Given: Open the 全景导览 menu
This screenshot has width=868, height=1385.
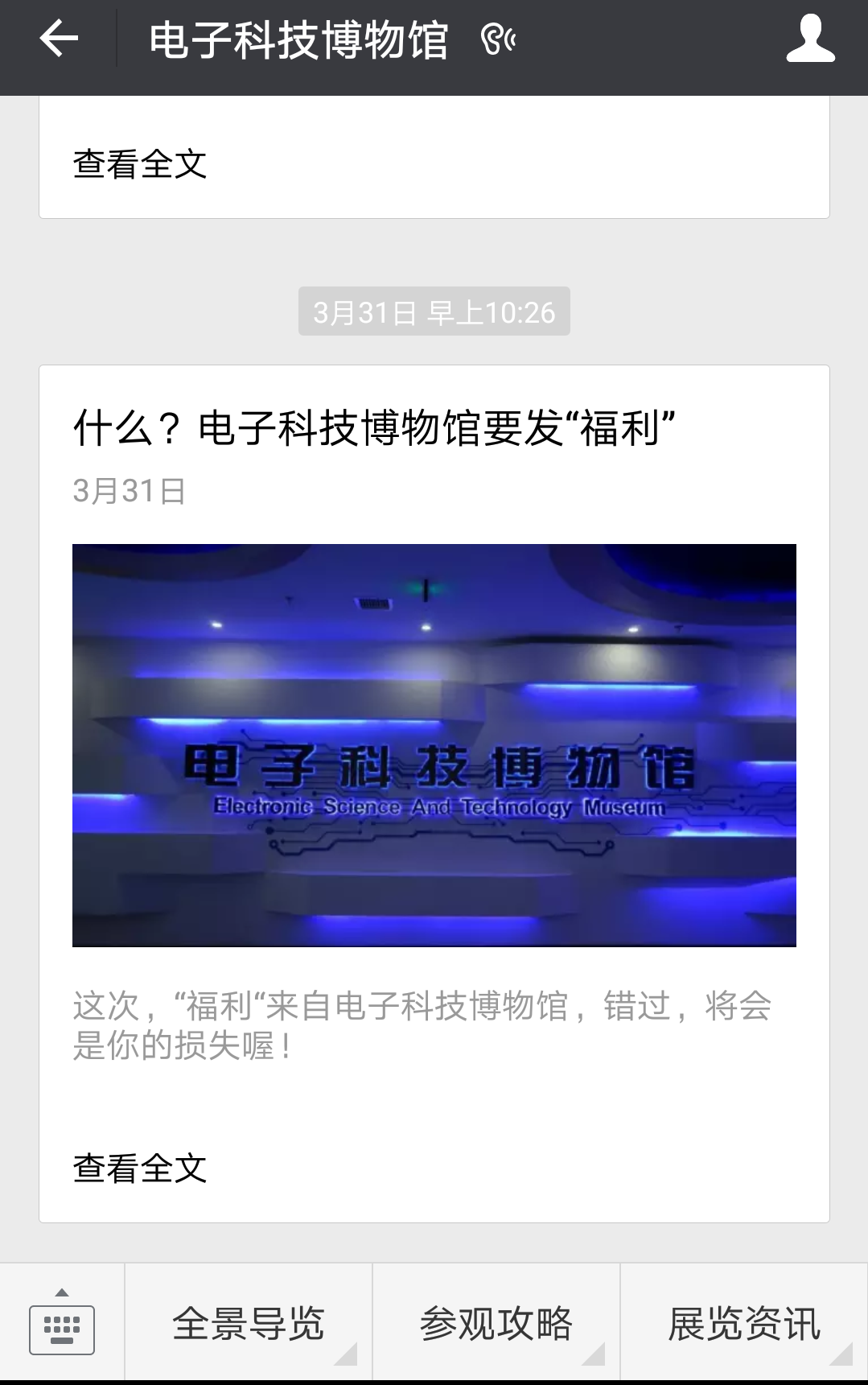Looking at the screenshot, I should click(249, 1323).
